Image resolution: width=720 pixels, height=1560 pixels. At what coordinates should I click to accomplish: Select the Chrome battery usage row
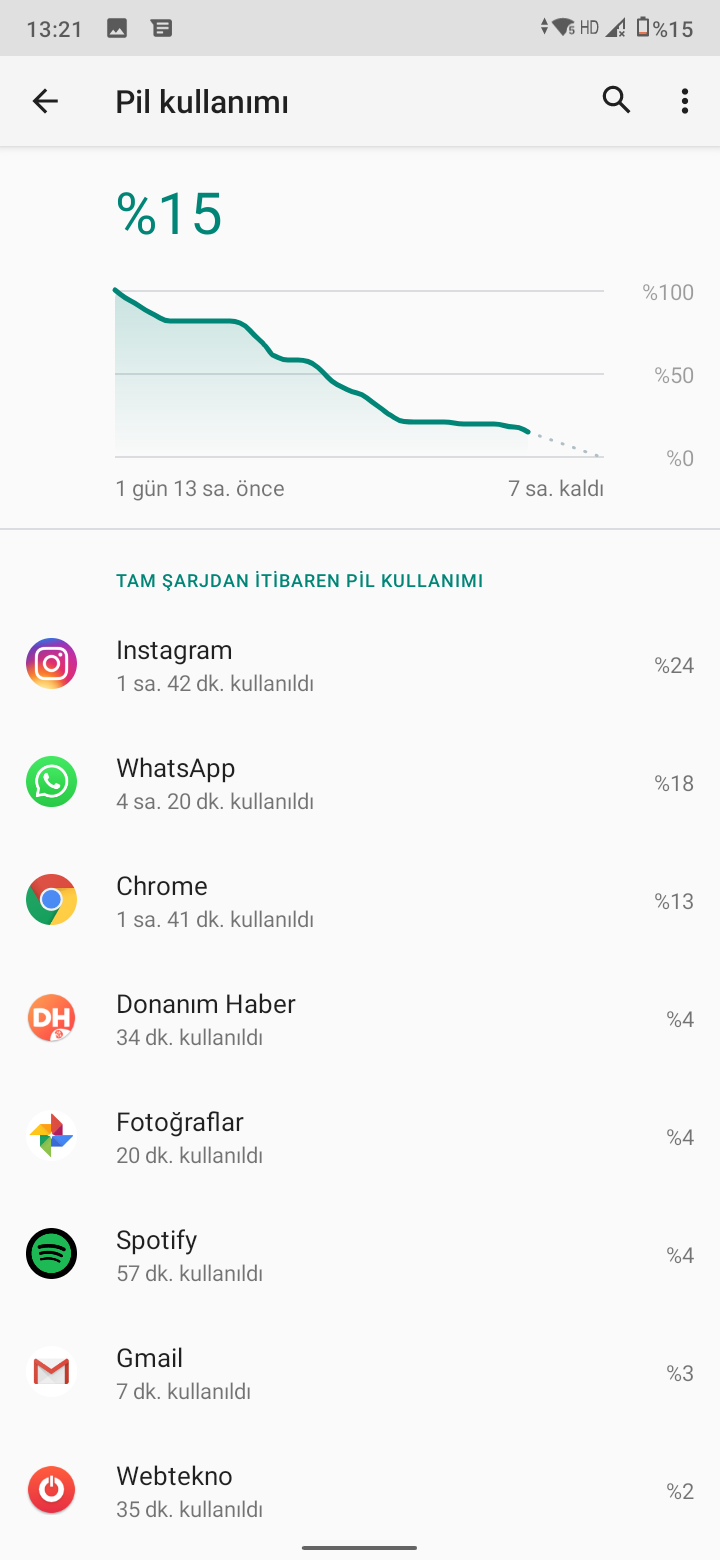coord(360,902)
